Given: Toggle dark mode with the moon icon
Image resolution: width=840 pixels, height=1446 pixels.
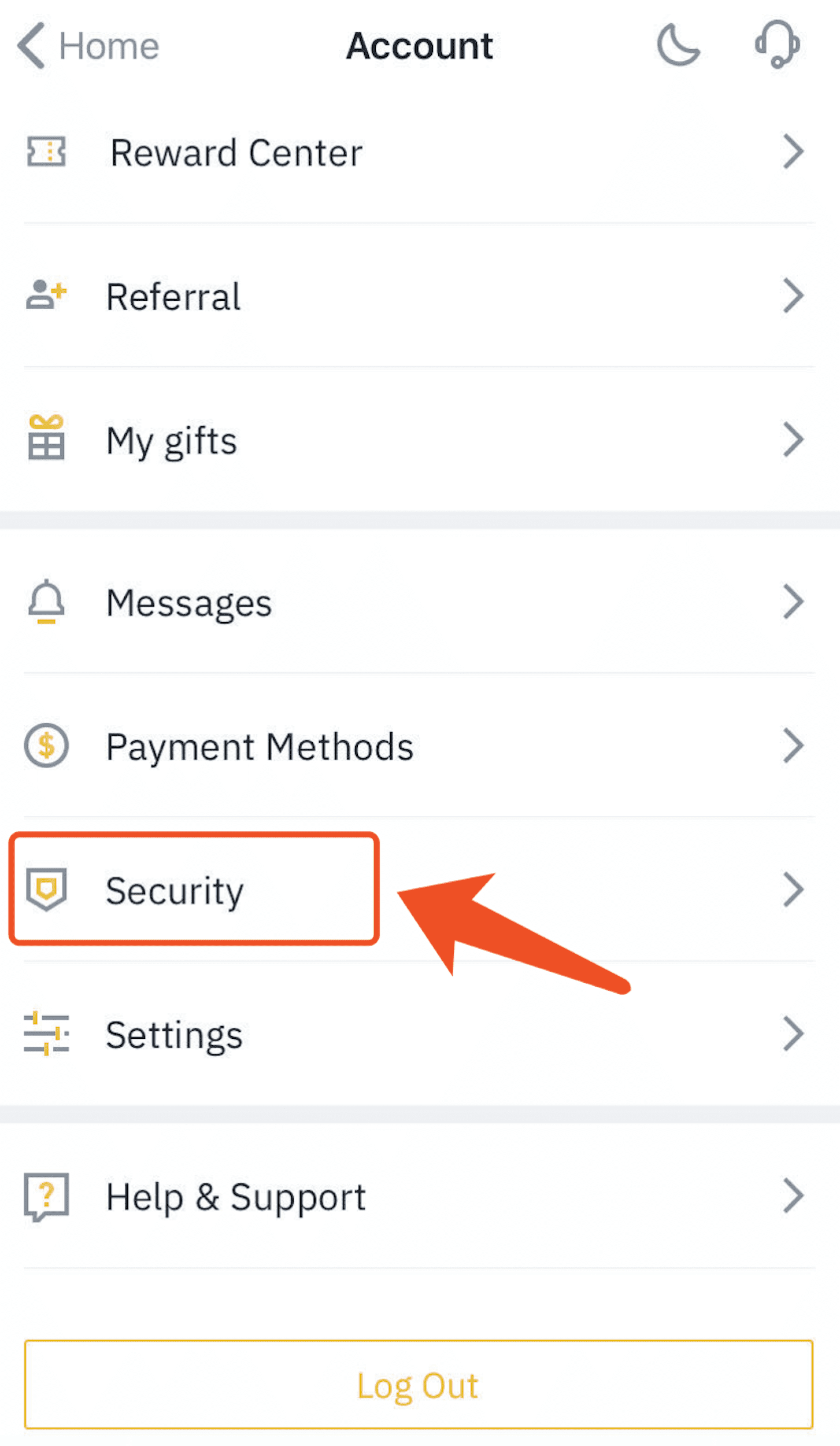Looking at the screenshot, I should (678, 45).
